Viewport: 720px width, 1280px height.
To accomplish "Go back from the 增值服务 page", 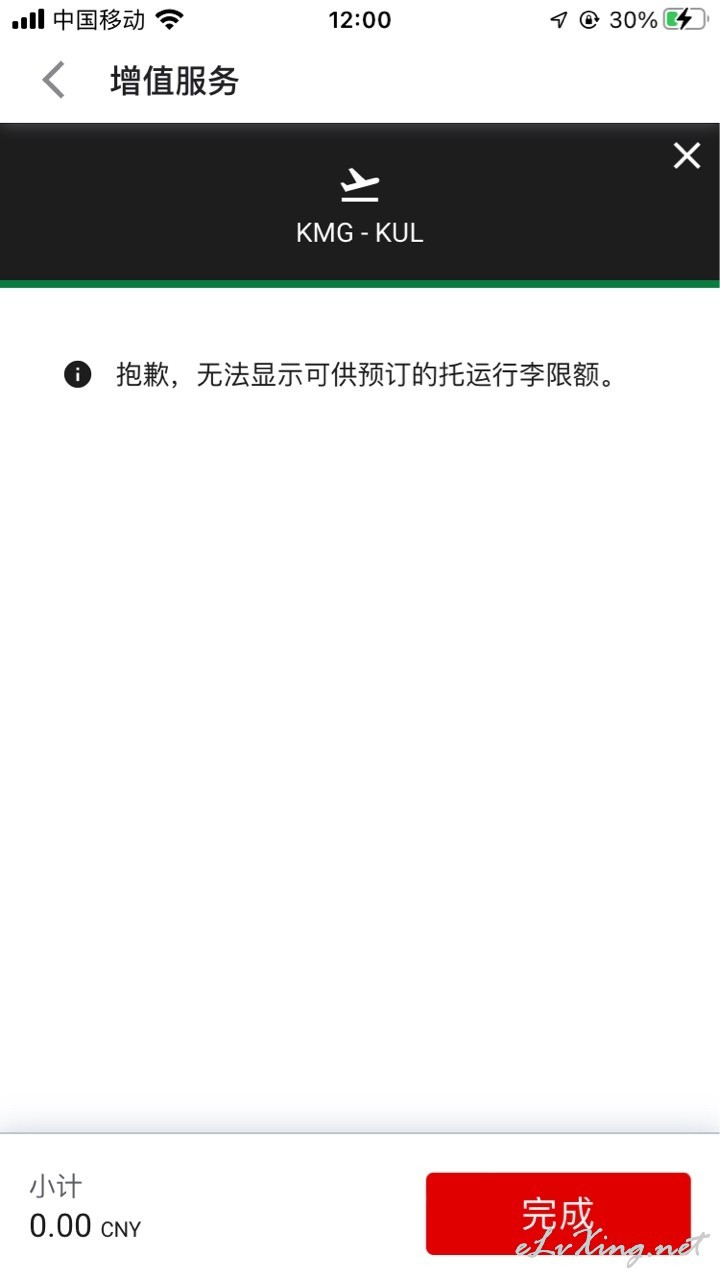I will pyautogui.click(x=54, y=80).
